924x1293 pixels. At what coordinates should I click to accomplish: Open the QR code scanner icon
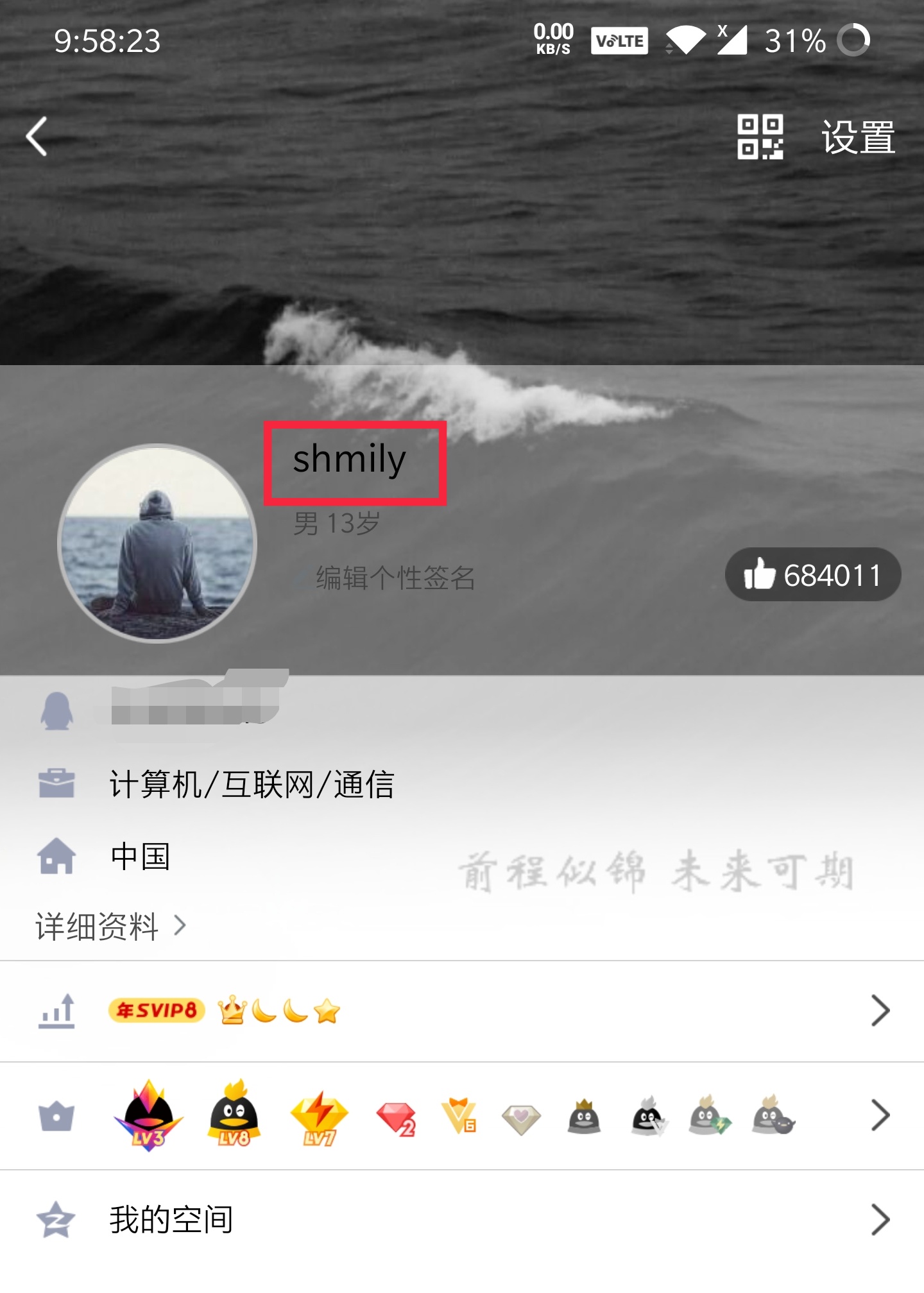759,137
